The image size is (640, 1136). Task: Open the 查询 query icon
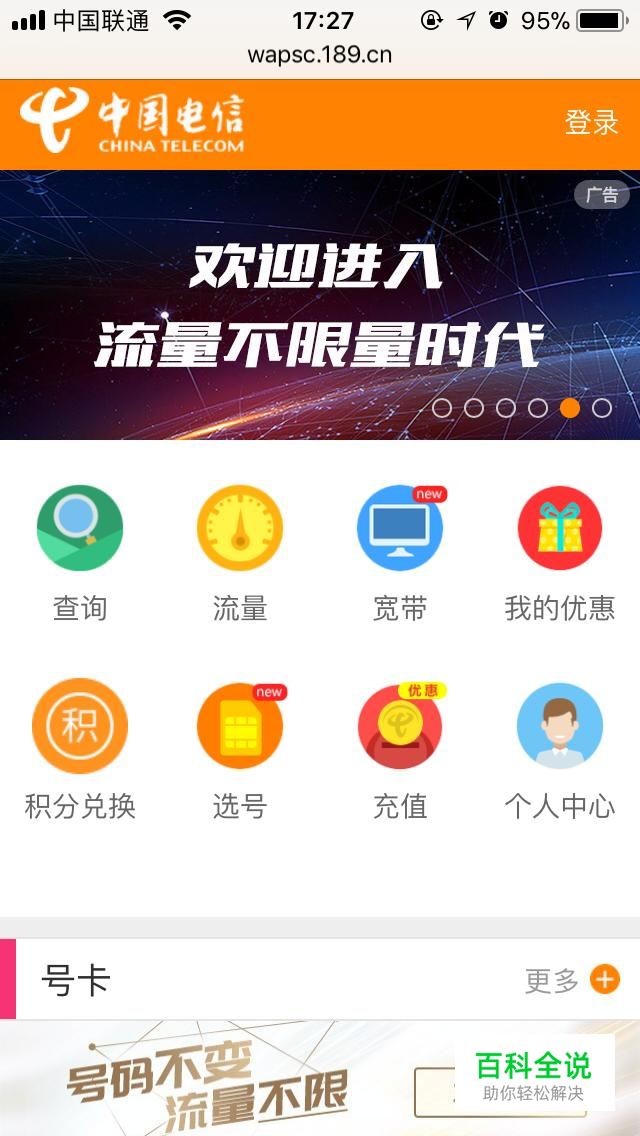(x=80, y=528)
